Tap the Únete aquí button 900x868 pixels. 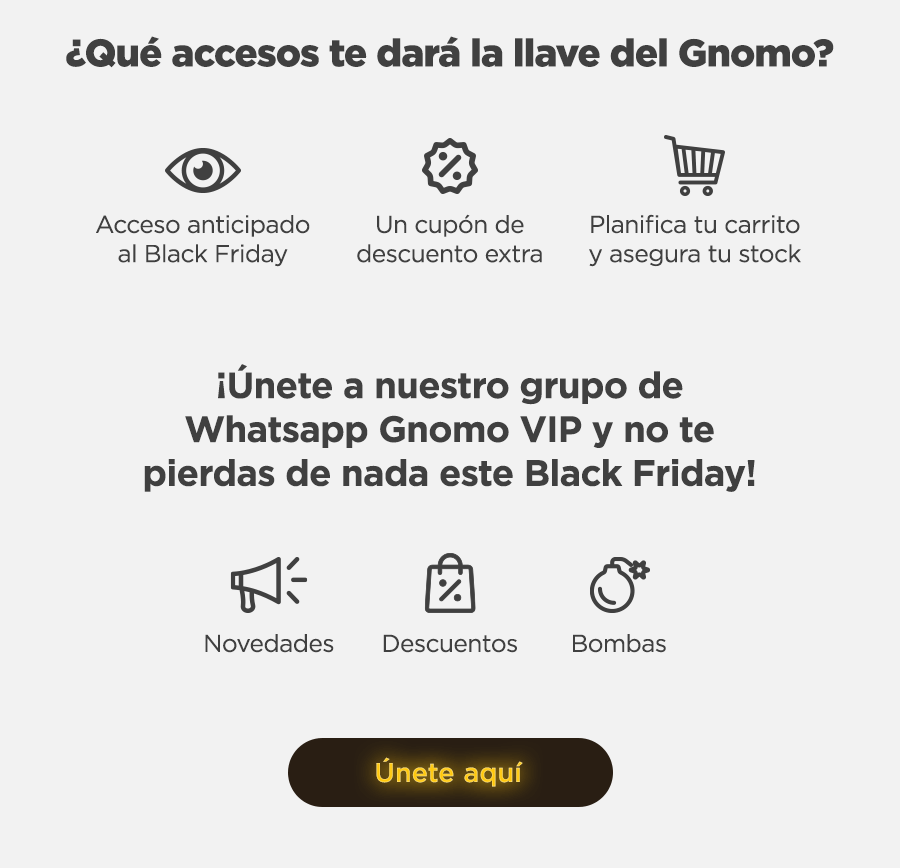point(450,772)
